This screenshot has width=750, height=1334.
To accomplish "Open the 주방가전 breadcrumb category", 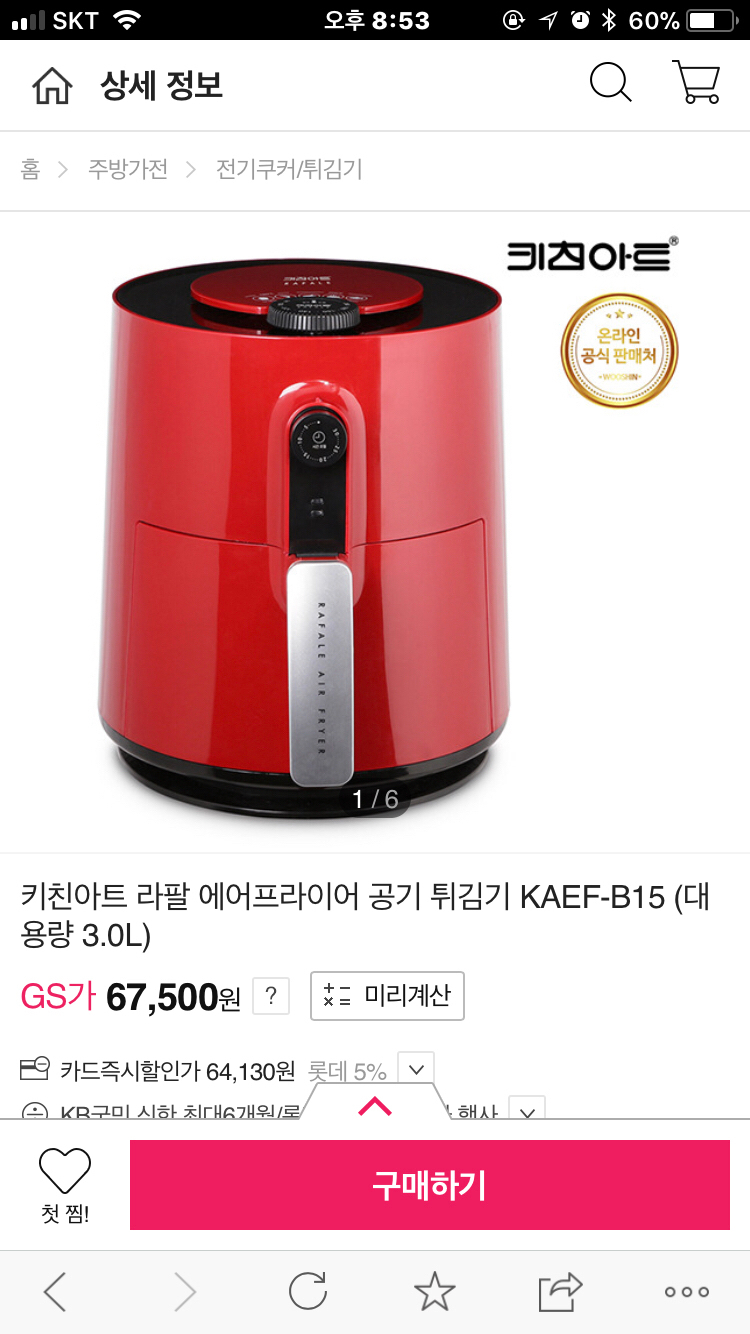I will pyautogui.click(x=128, y=169).
